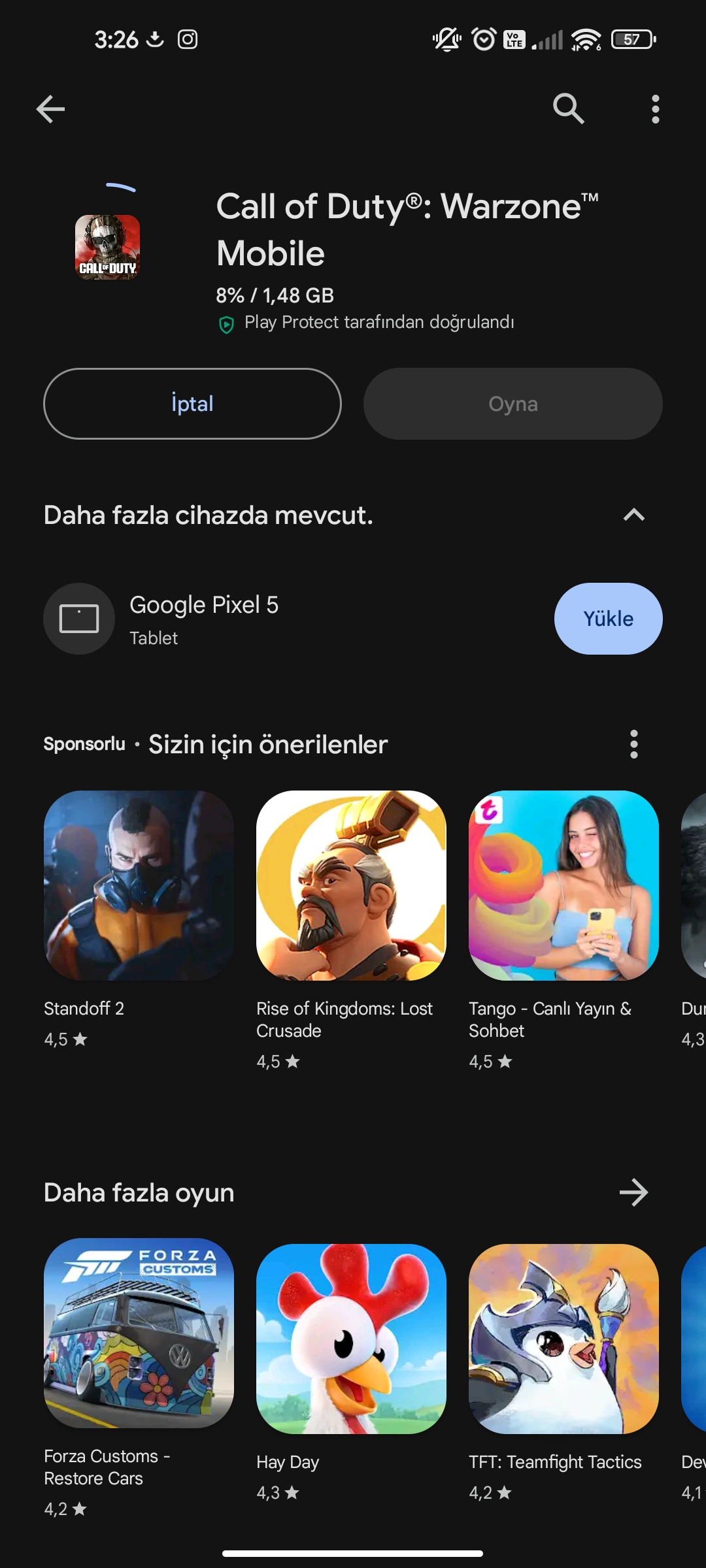Show more games via the arrow
The width and height of the screenshot is (706, 1568).
coord(633,1192)
